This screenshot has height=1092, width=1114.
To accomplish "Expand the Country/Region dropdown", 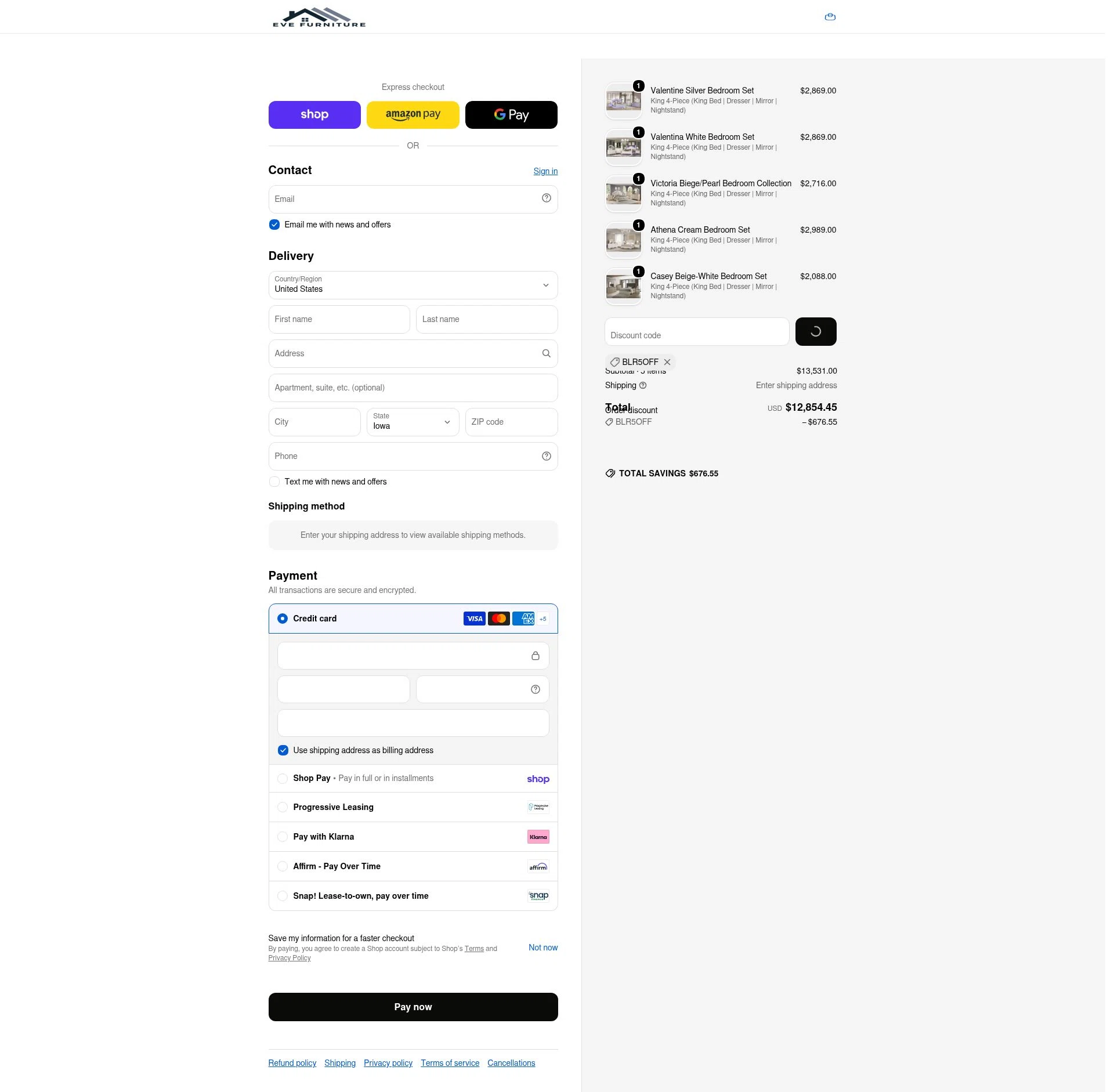I will [x=413, y=285].
